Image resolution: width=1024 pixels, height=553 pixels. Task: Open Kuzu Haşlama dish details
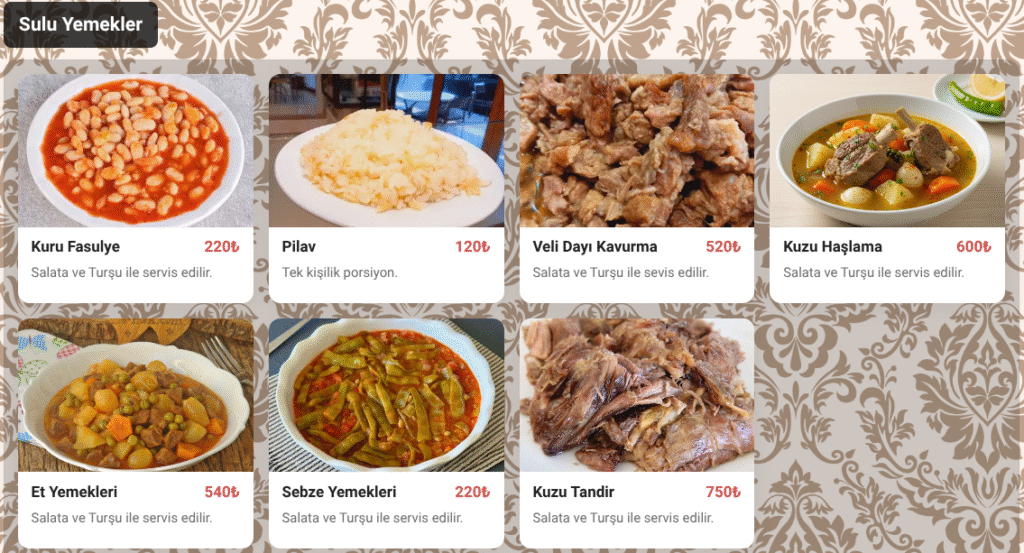[887, 188]
